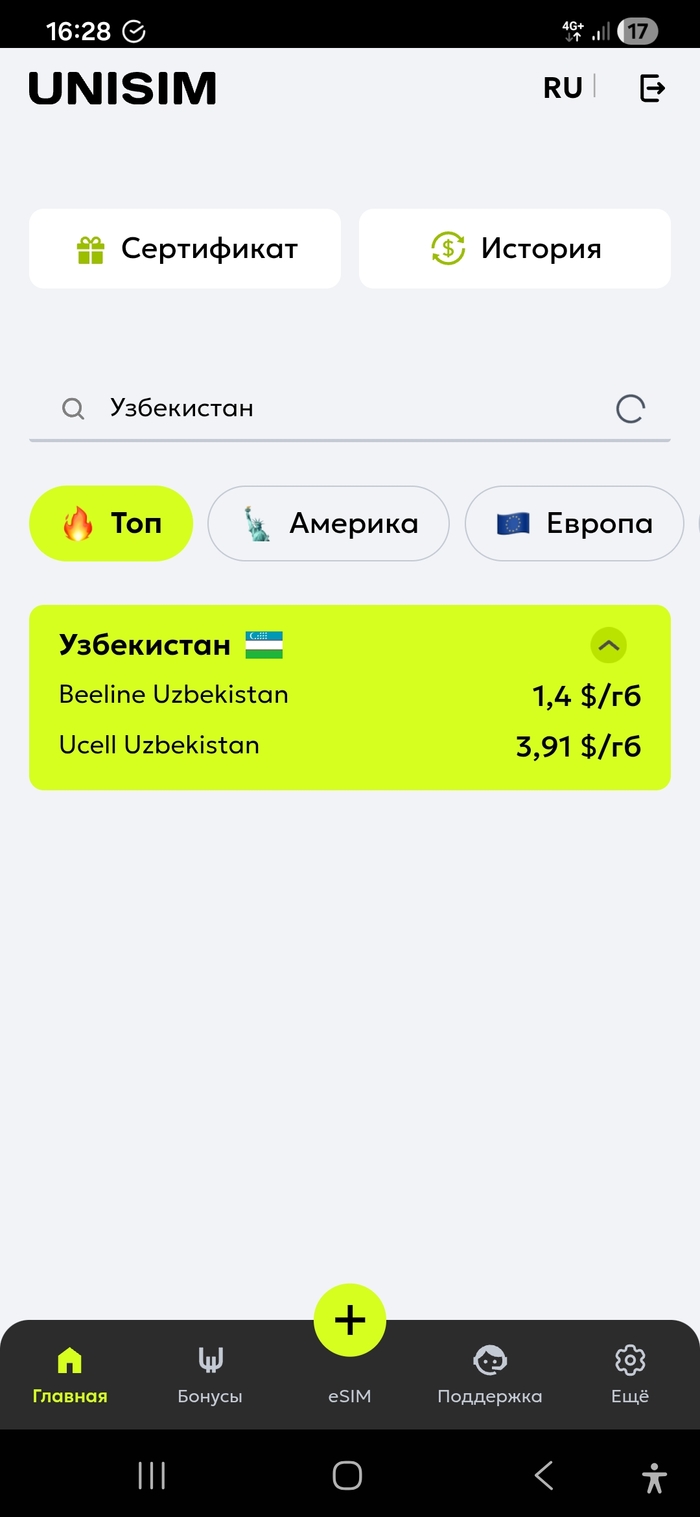Tap the logout icon in the header
This screenshot has height=1517, width=700.
pyautogui.click(x=652, y=88)
